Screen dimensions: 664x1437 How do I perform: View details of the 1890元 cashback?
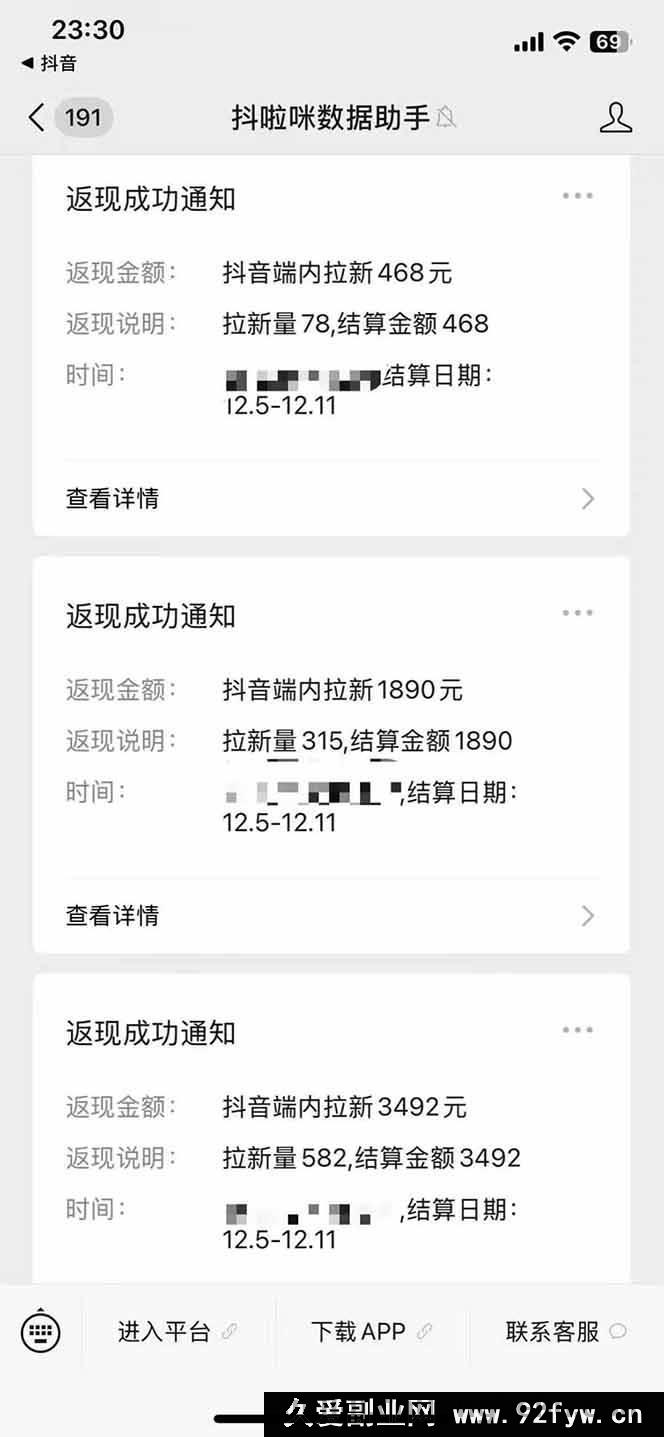330,915
